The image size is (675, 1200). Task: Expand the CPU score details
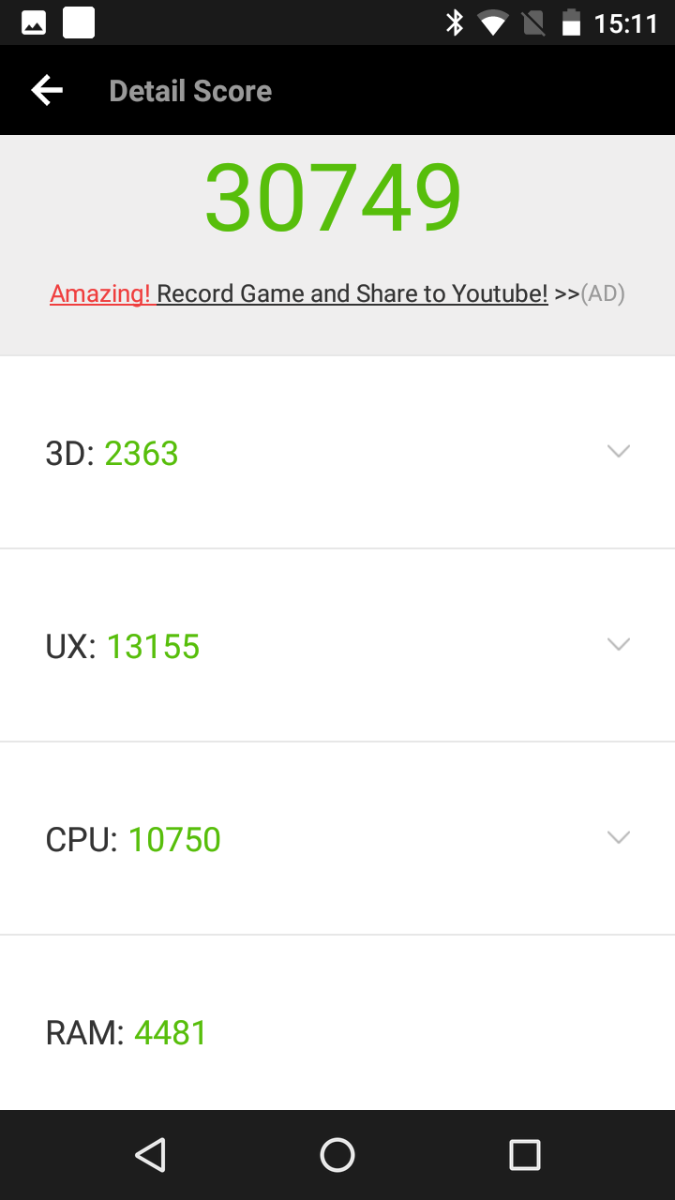click(x=618, y=838)
